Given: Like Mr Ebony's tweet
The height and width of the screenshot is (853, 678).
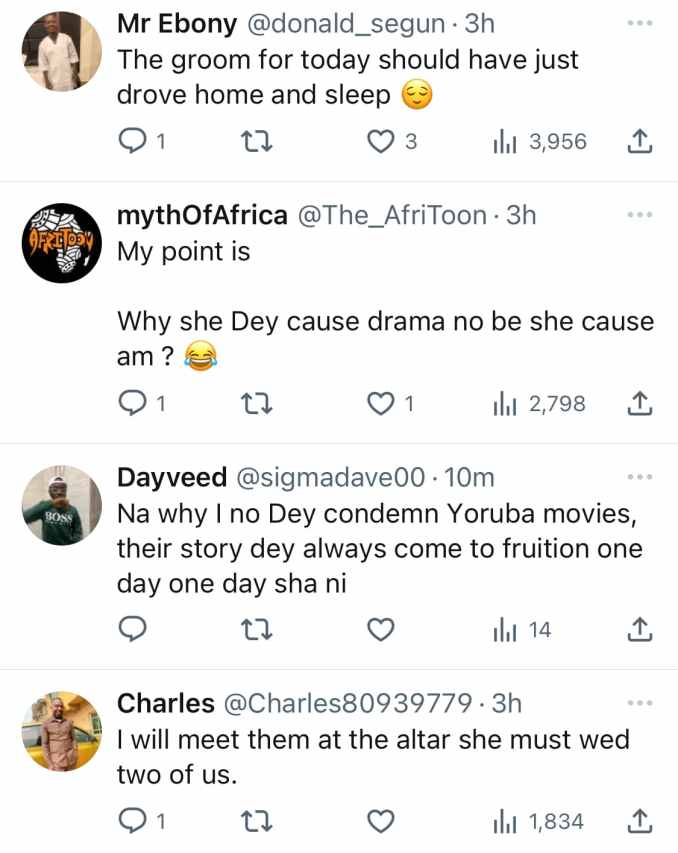Looking at the screenshot, I should coord(380,143).
